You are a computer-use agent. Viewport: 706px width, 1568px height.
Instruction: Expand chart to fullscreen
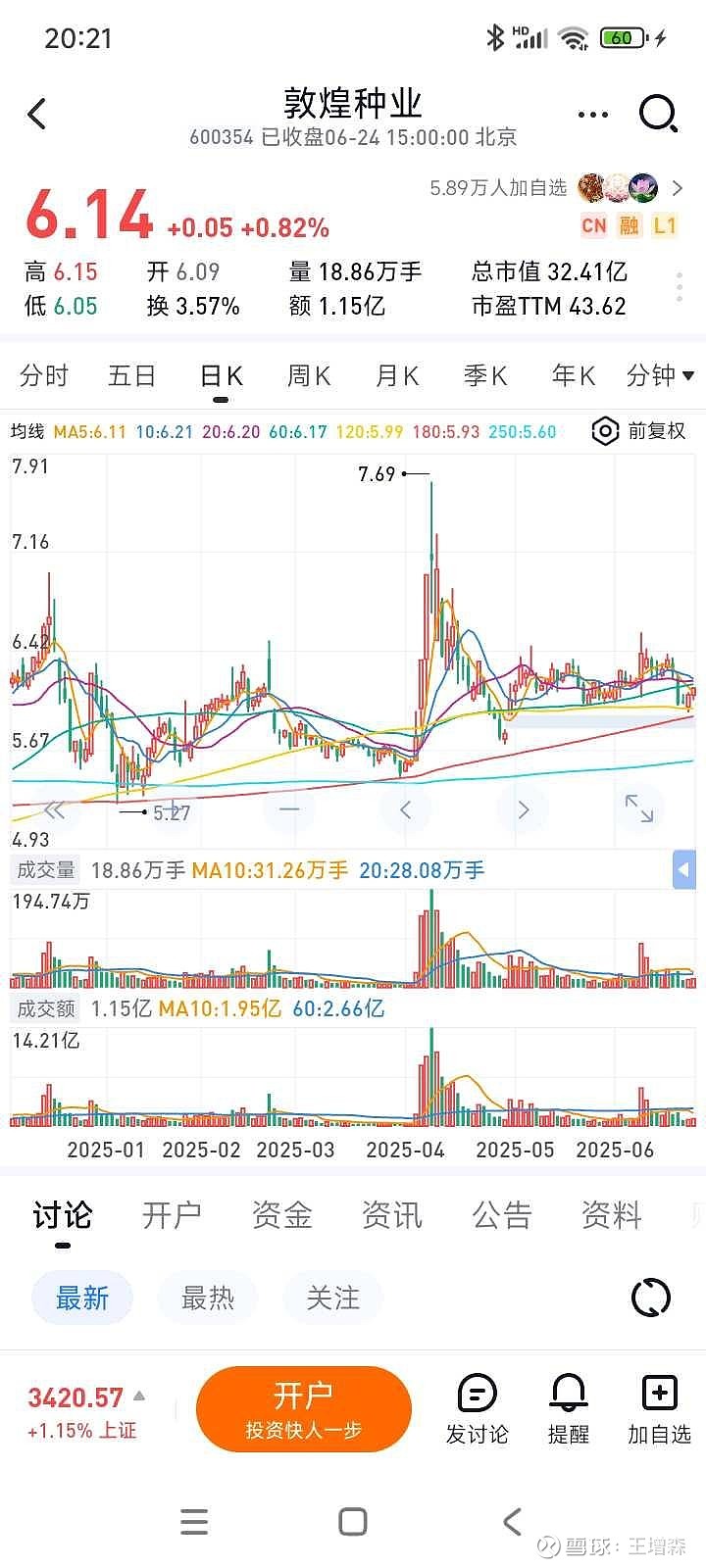click(x=639, y=808)
